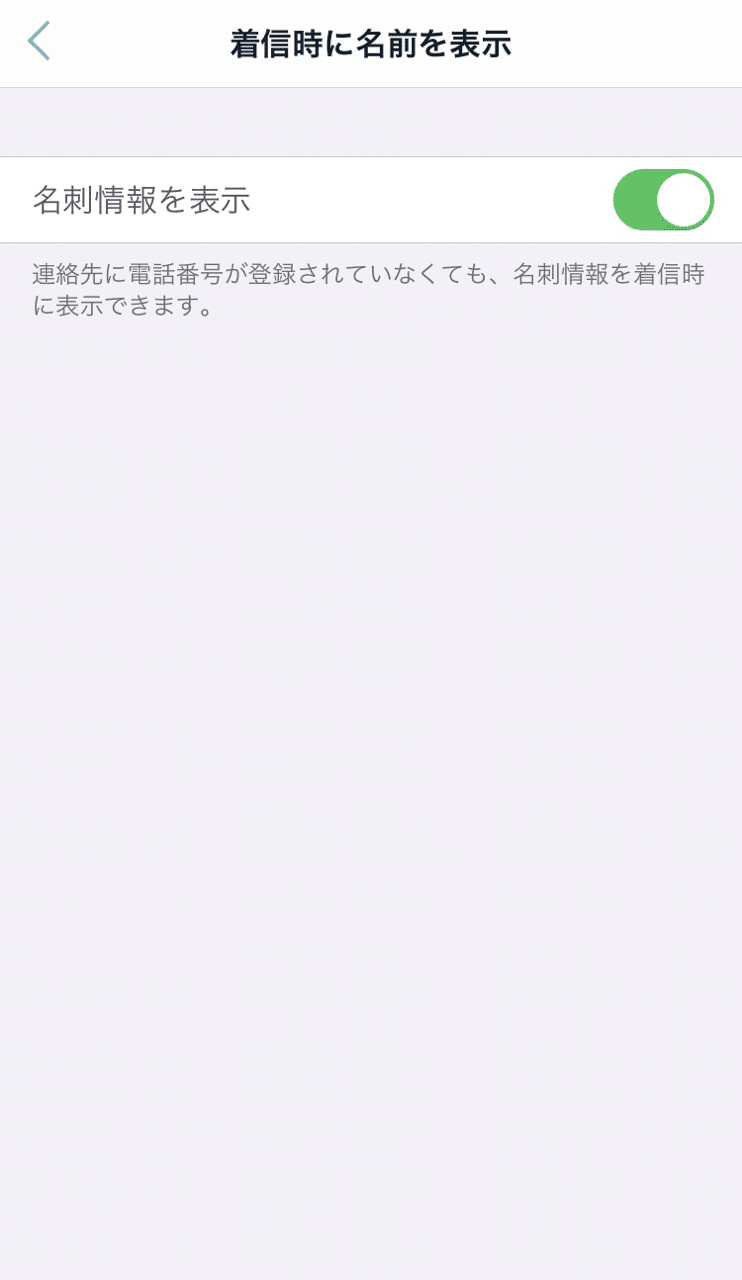Click the settings row containing the toggle
The height and width of the screenshot is (1280, 742).
pos(371,200)
